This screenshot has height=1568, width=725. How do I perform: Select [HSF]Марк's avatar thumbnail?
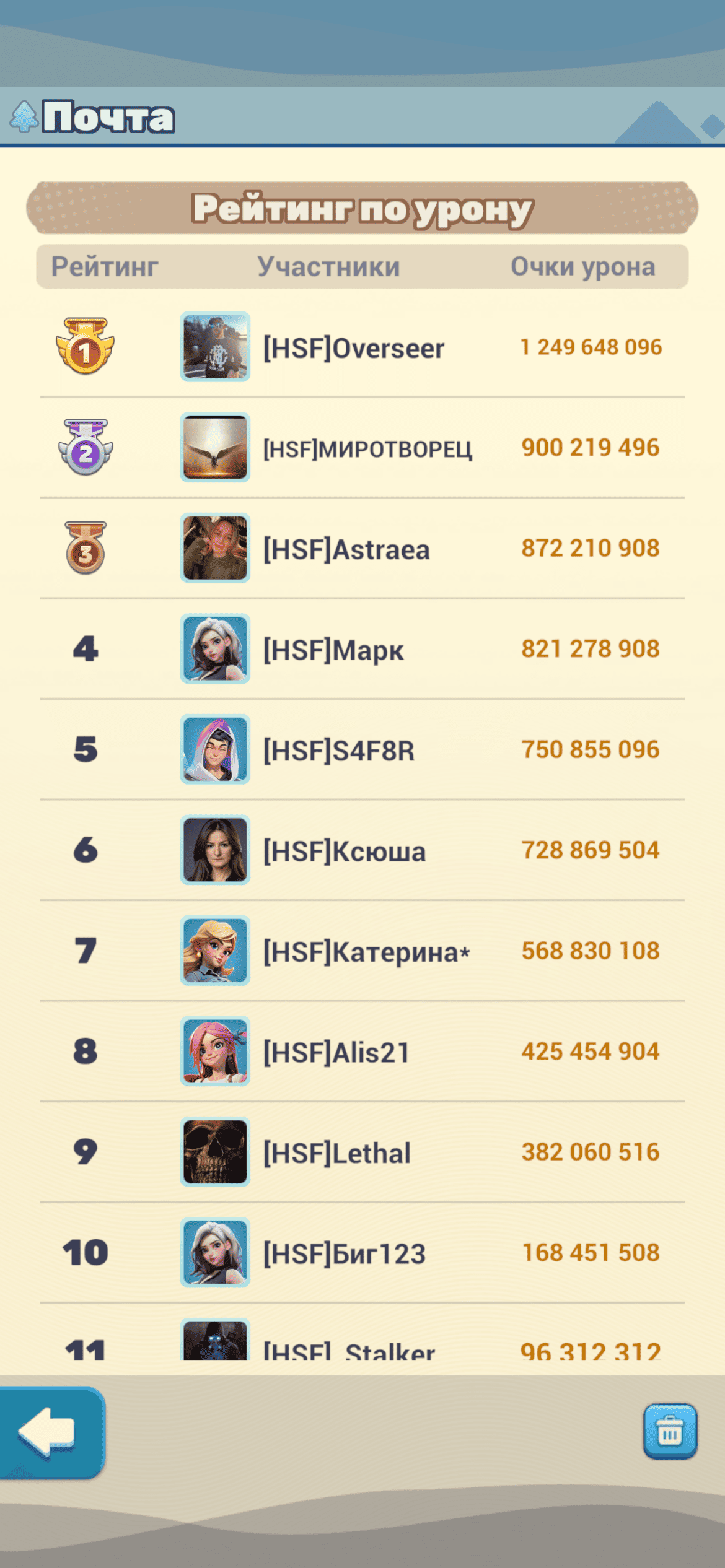point(215,649)
